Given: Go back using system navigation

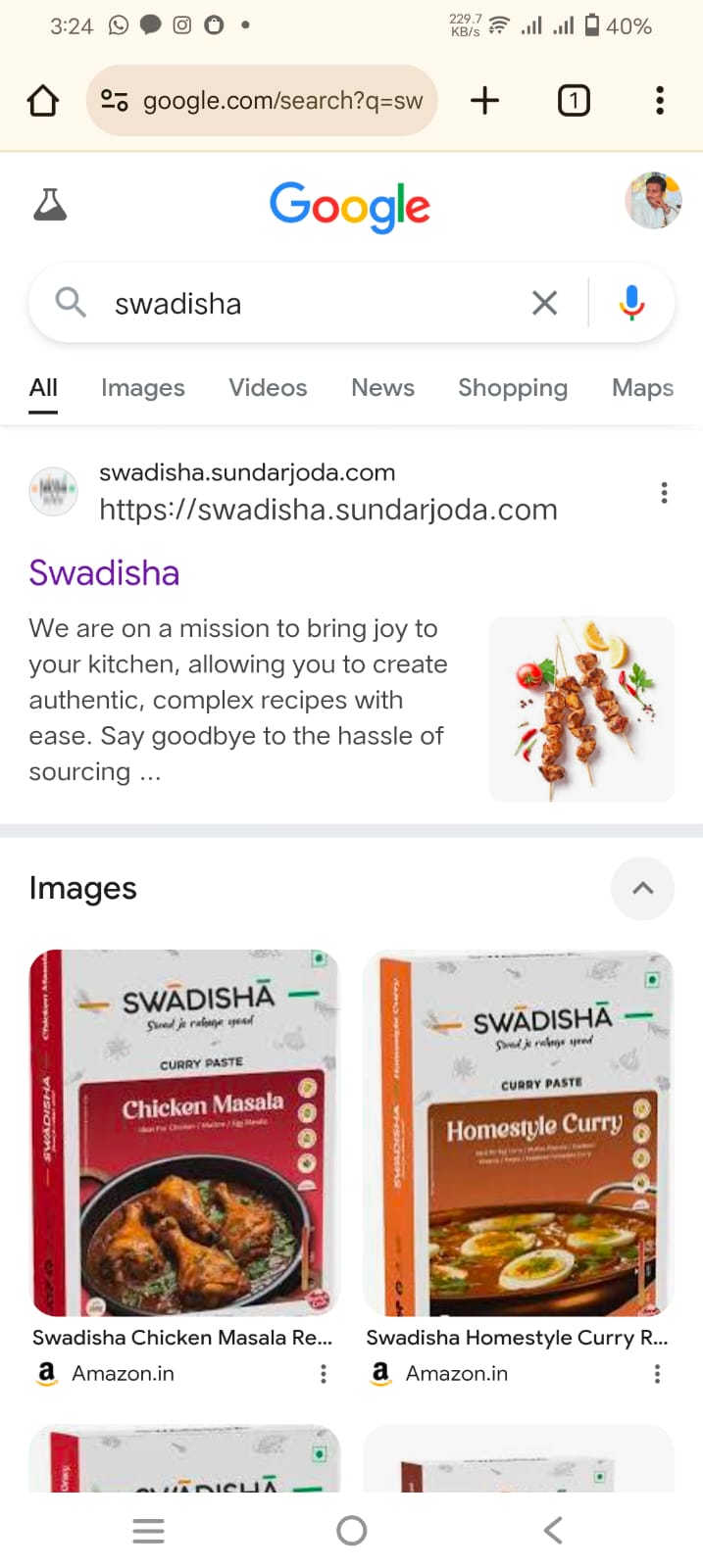Looking at the screenshot, I should (x=554, y=1530).
